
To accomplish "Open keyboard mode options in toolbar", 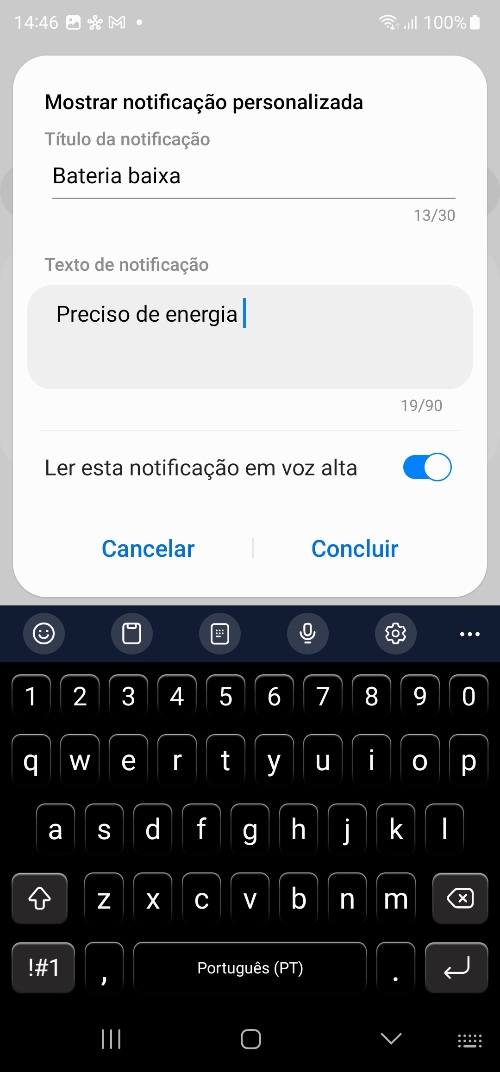I will [220, 634].
